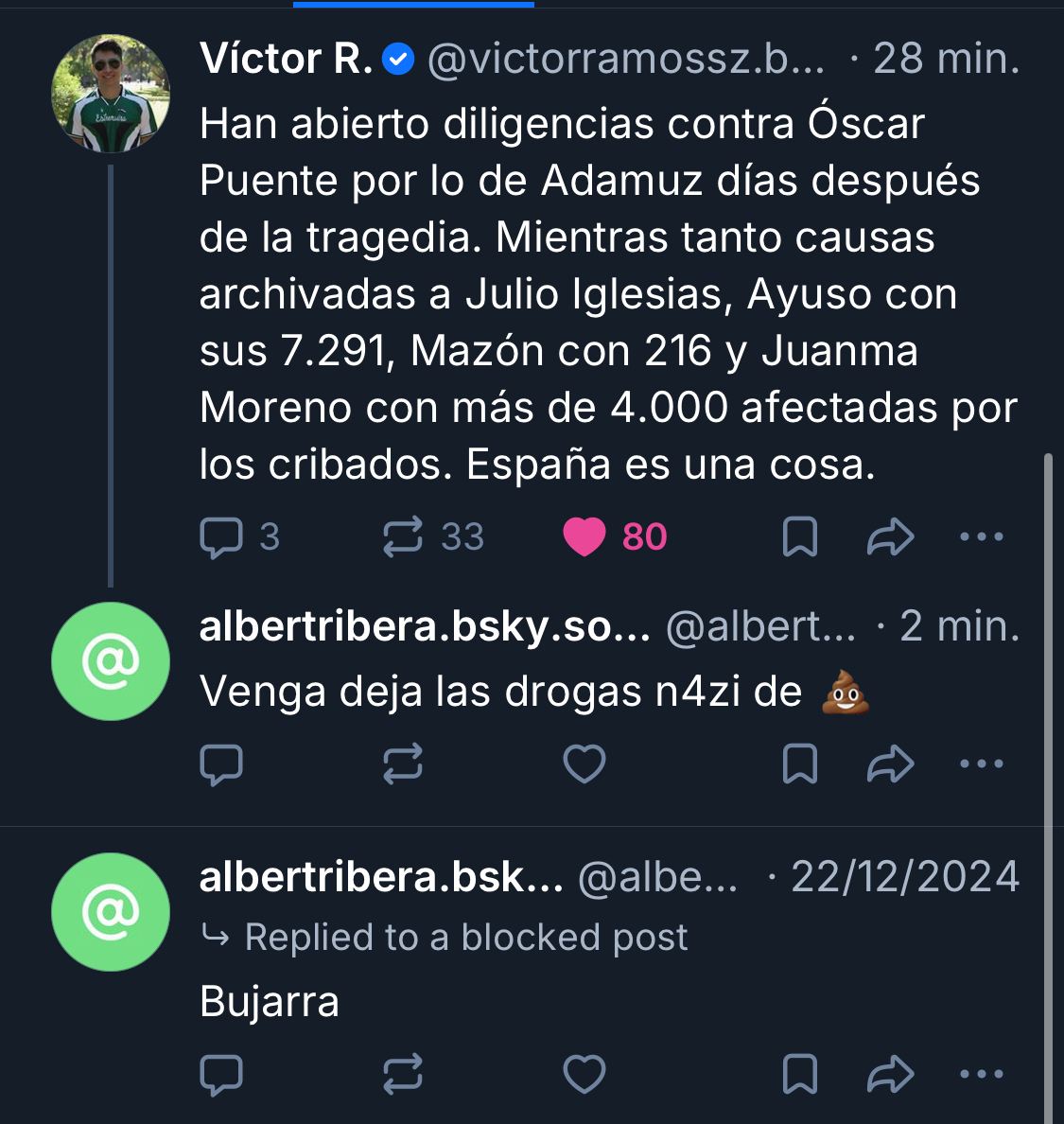
Task: Repost Víctor R.'s post with 33 reposts
Action: coord(403,537)
